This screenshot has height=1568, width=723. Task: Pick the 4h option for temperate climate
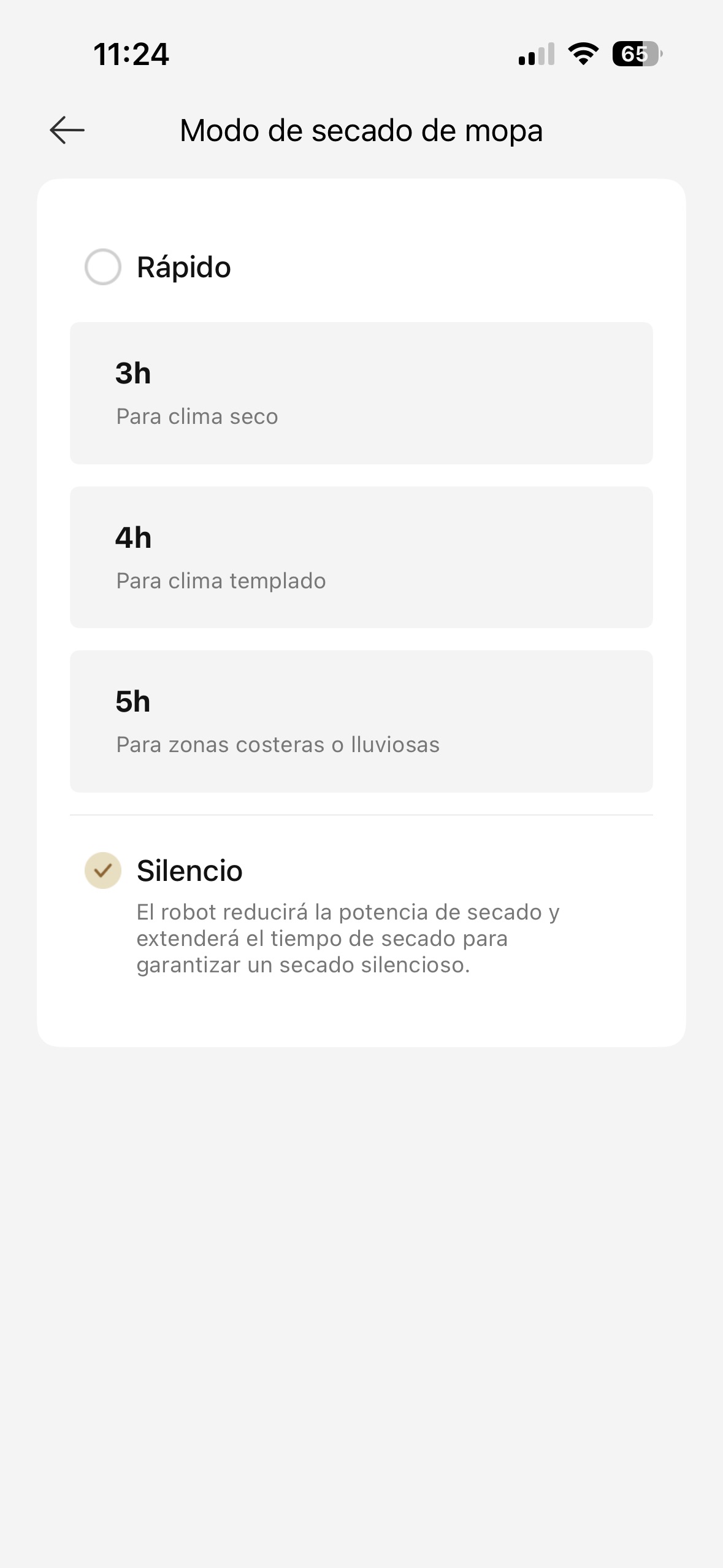click(361, 557)
